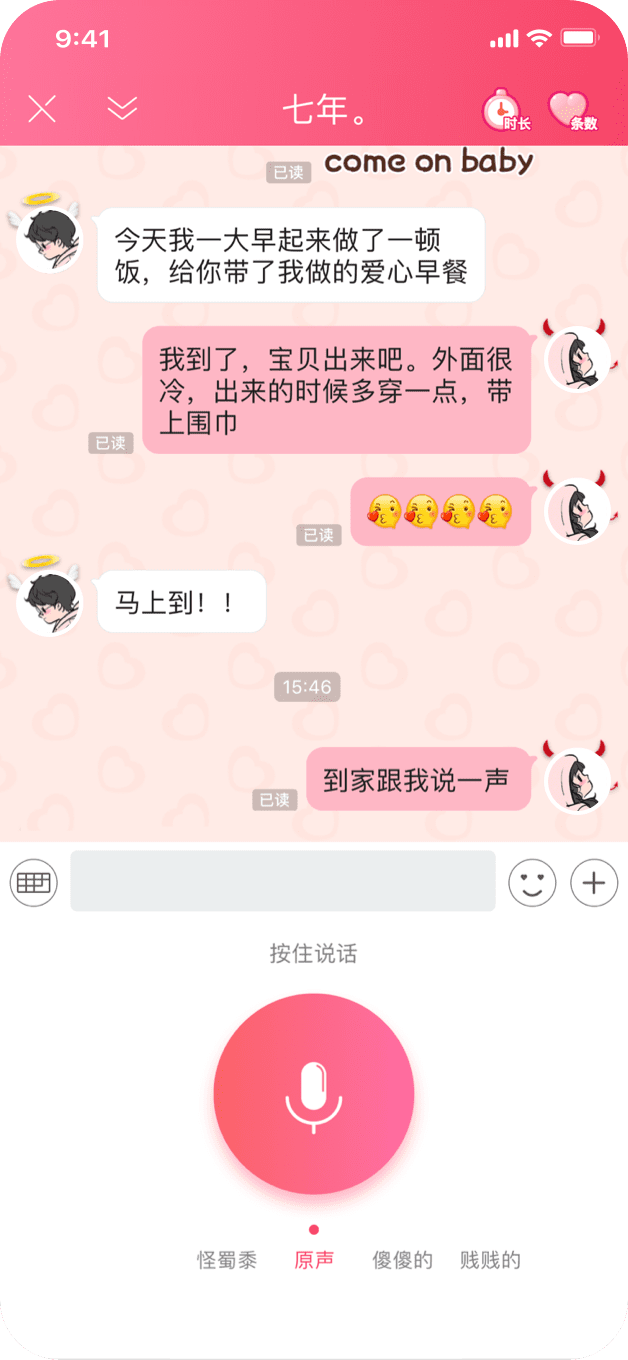Screen dimensions: 628x1360
Task: Open the angel avatar beside 马上到！！
Action: click(49, 601)
